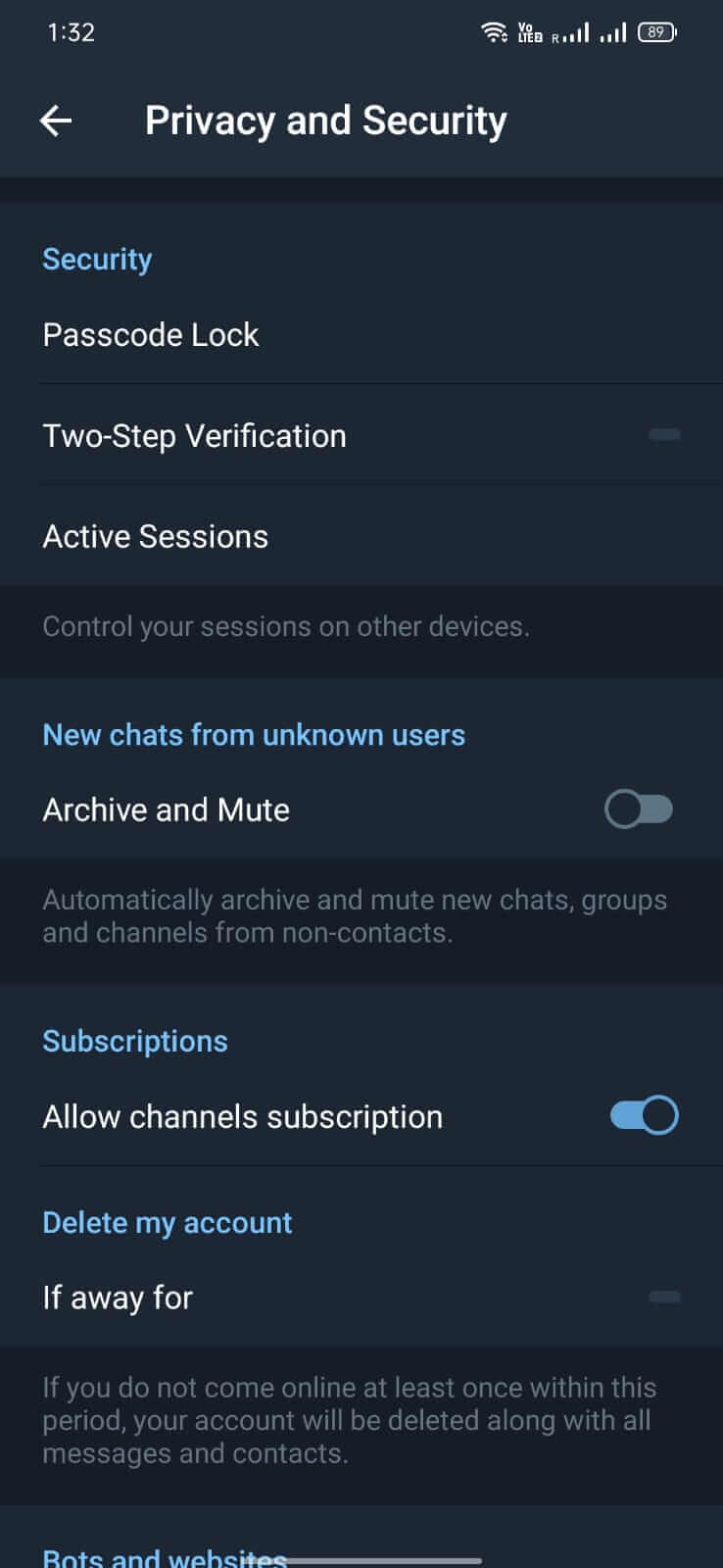Image resolution: width=723 pixels, height=1568 pixels.
Task: Tap the indicator beside If away for
Action: coord(665,1297)
